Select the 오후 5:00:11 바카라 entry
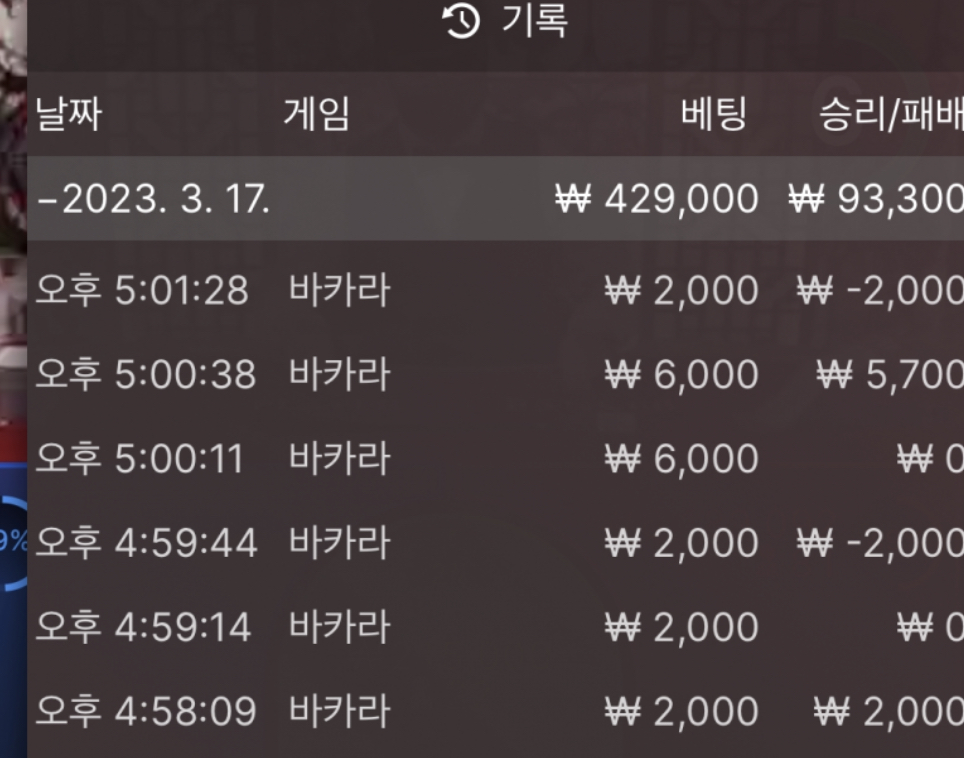Image resolution: width=964 pixels, height=758 pixels. pos(495,459)
